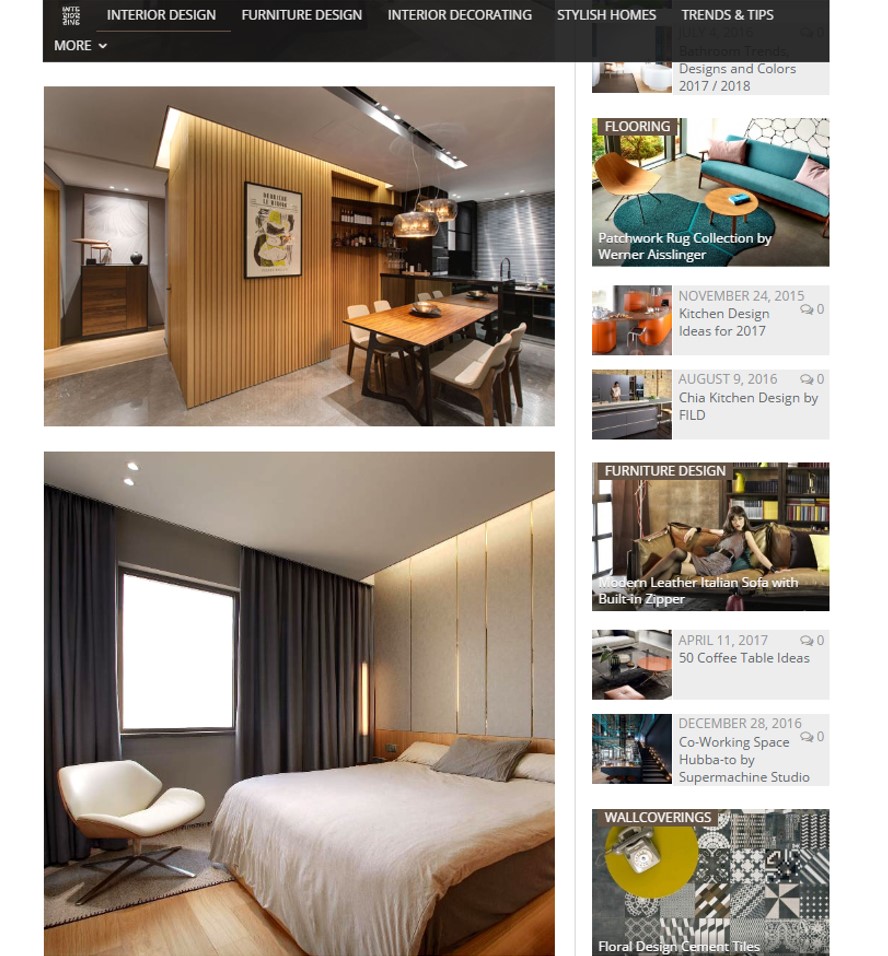Open Chia Kitchen Design by FILD
This screenshot has width=888, height=956.
click(747, 406)
